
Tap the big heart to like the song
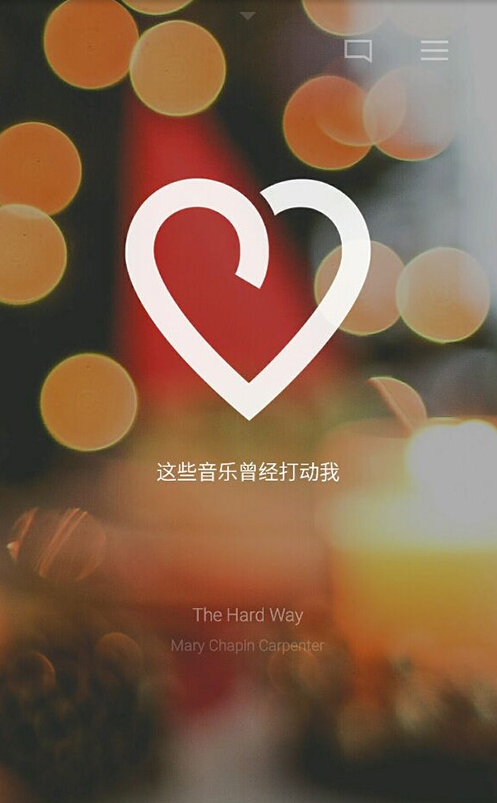[x=248, y=299]
